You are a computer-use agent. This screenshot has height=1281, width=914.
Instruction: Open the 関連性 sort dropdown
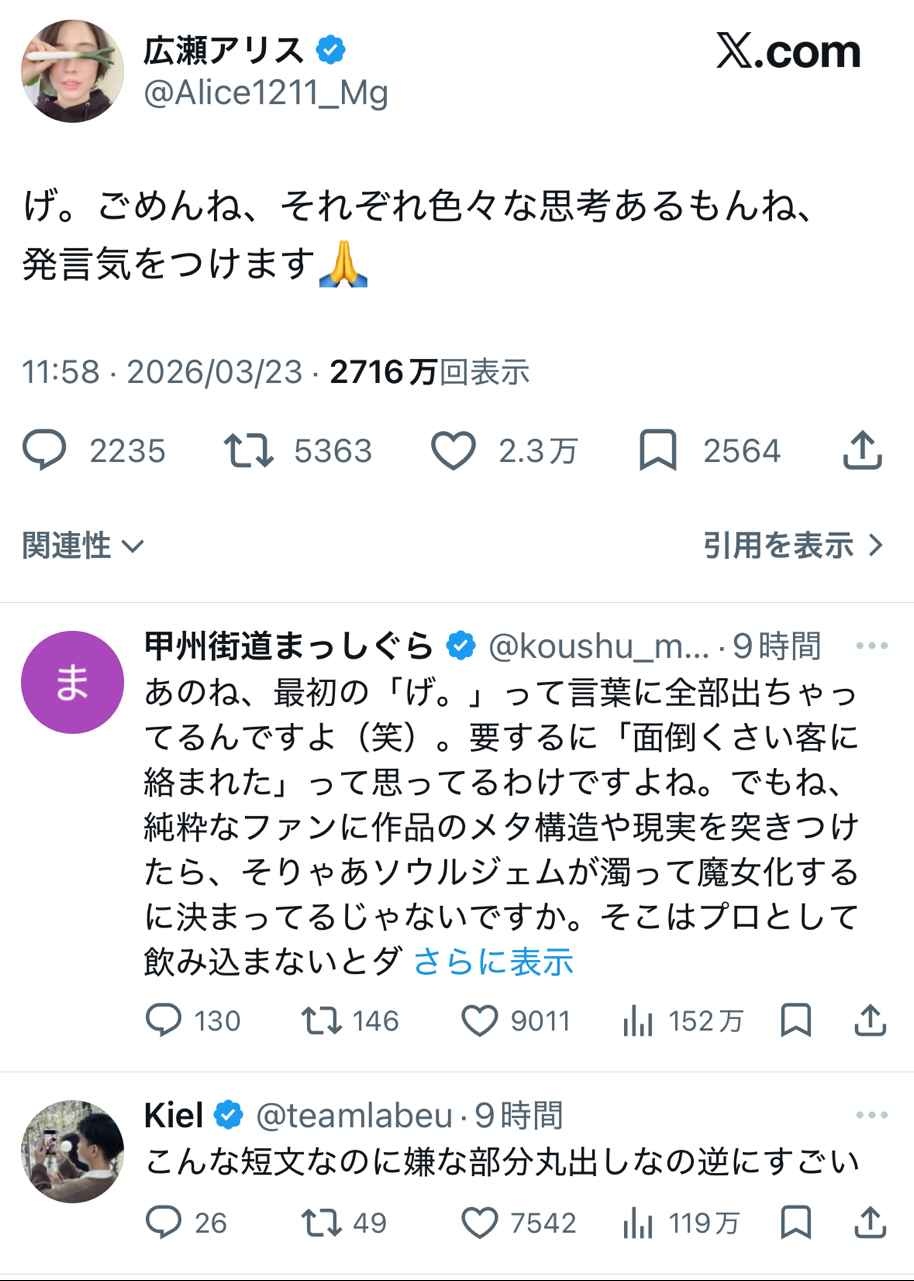(x=84, y=545)
